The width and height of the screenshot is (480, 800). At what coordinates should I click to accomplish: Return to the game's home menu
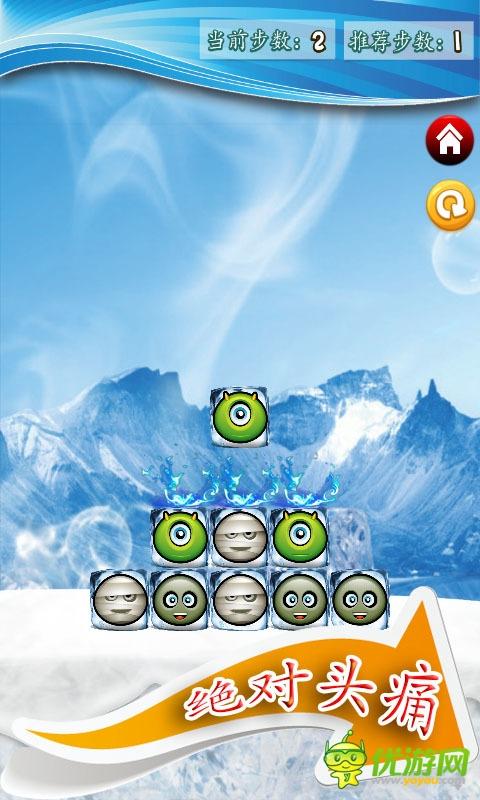[449, 140]
